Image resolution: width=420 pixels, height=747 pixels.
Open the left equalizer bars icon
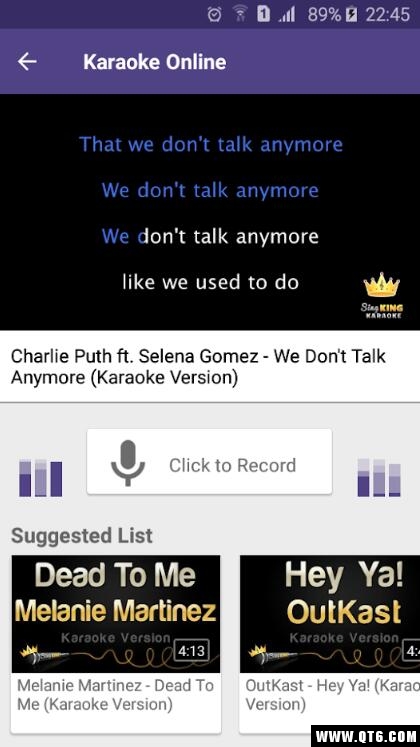click(x=40, y=478)
